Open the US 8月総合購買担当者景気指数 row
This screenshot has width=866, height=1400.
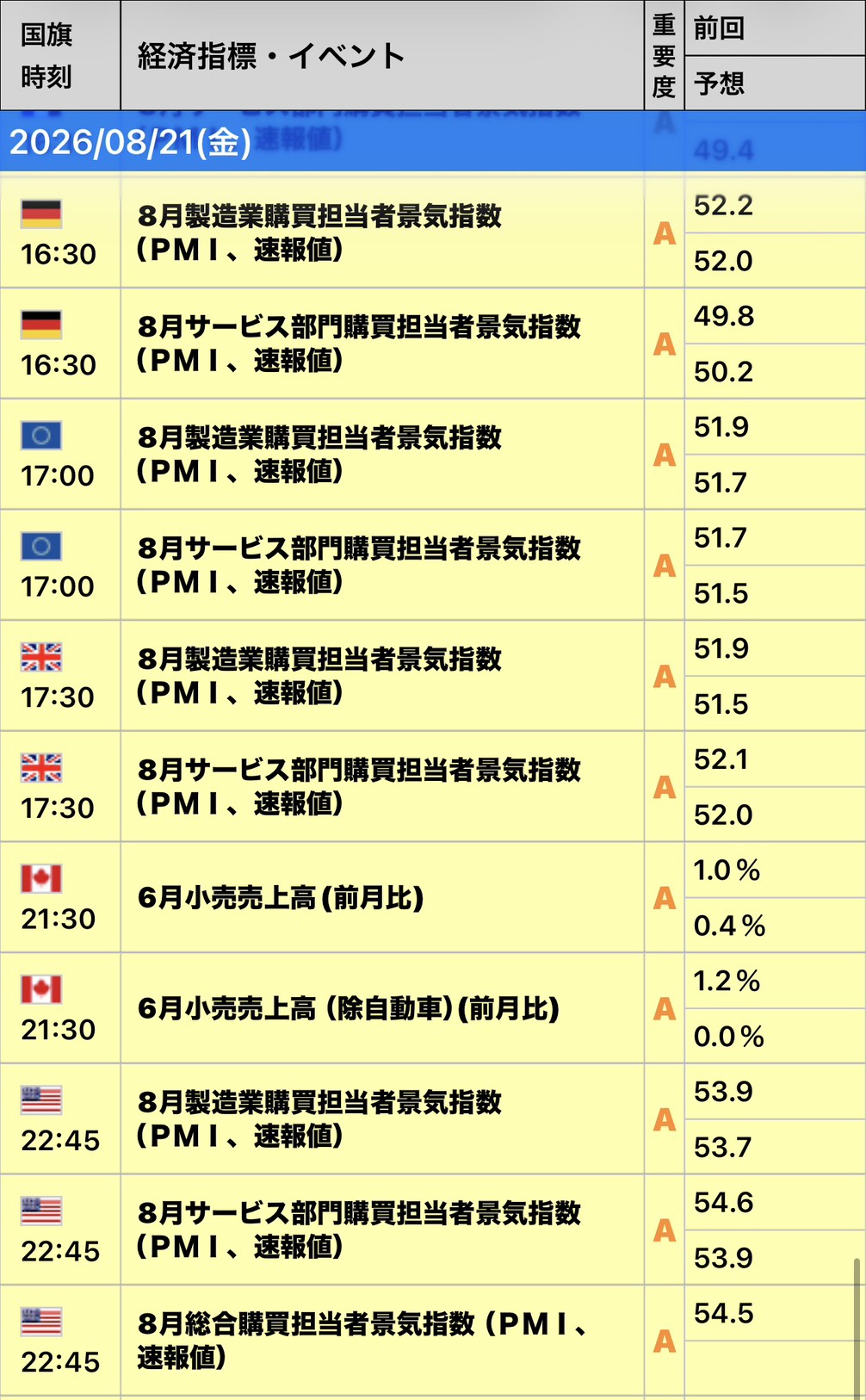433,1341
